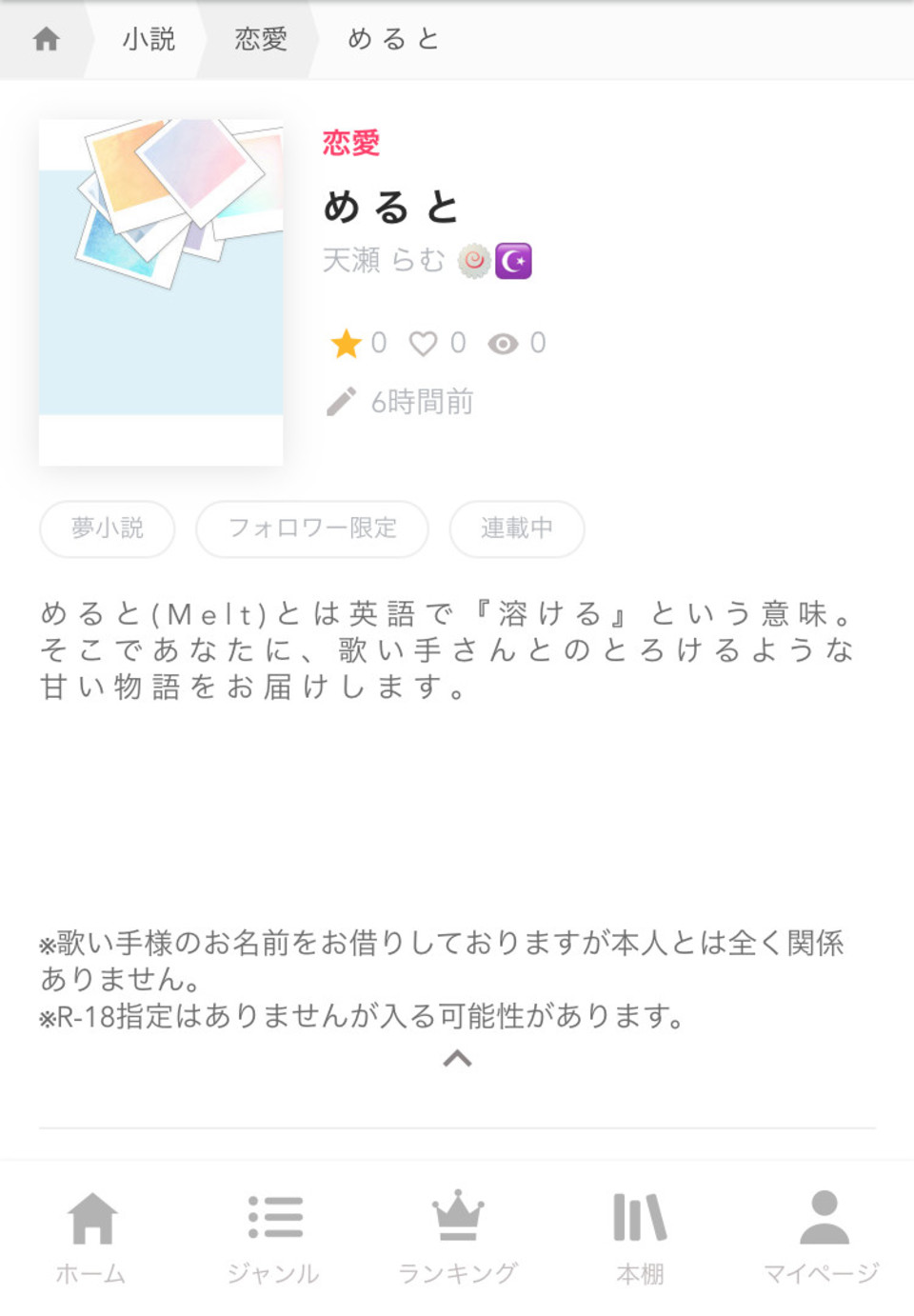Screen dimensions: 914x1316
Task: Select the 連載中 tag chip
Action: (516, 528)
